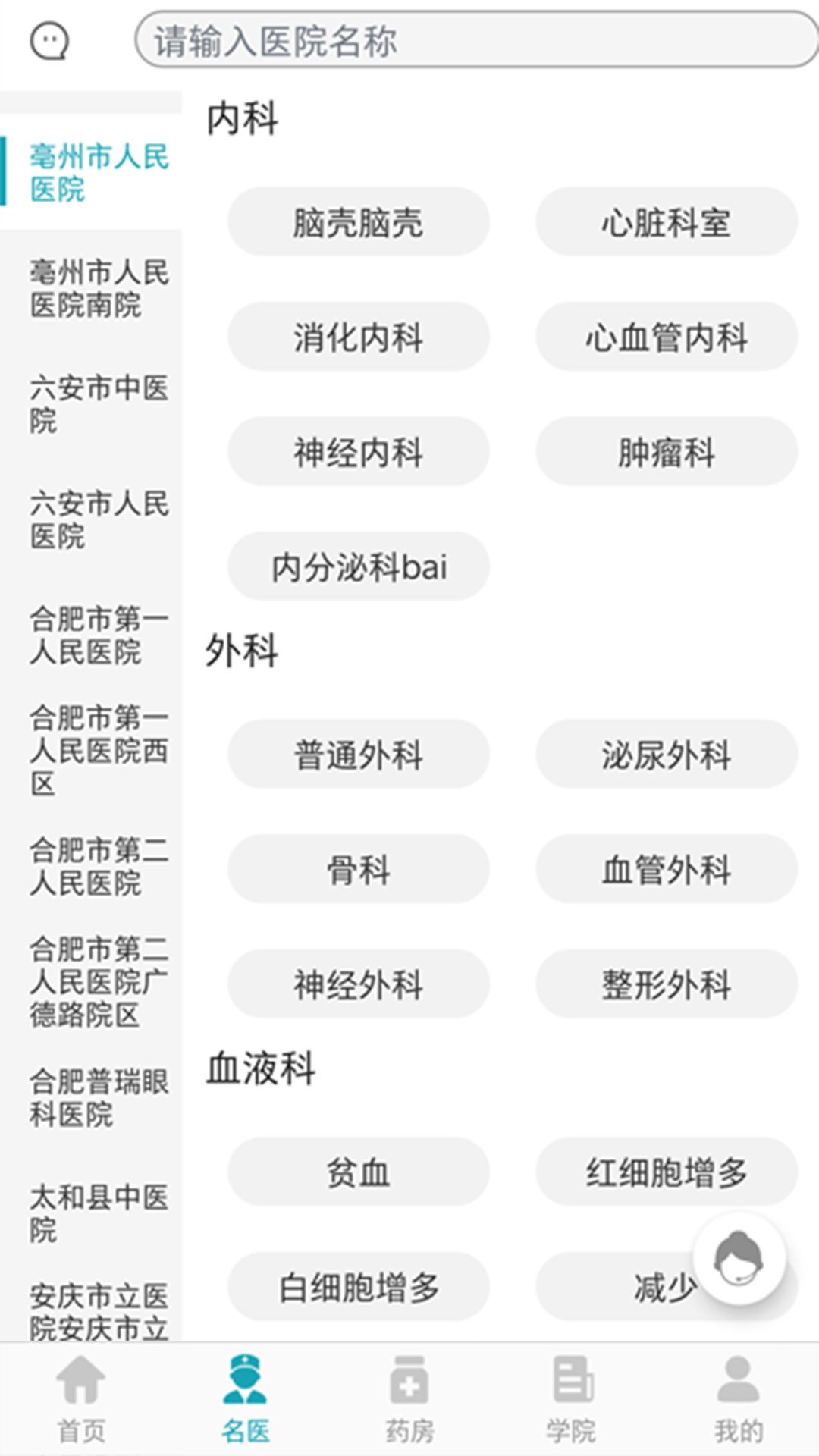The width and height of the screenshot is (819, 1456).
Task: Open the 贫血 department
Action: [x=358, y=1172]
